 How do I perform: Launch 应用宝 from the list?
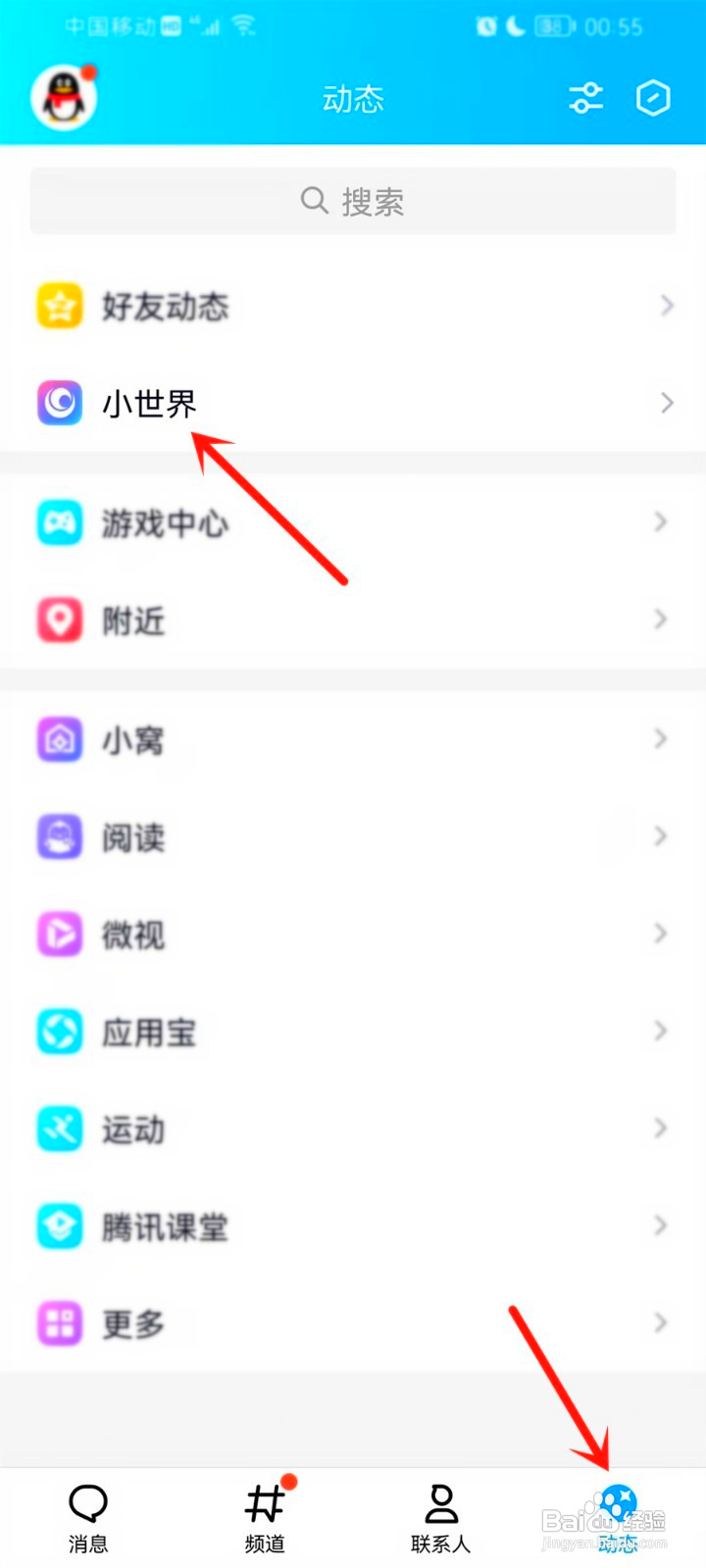tap(149, 1031)
